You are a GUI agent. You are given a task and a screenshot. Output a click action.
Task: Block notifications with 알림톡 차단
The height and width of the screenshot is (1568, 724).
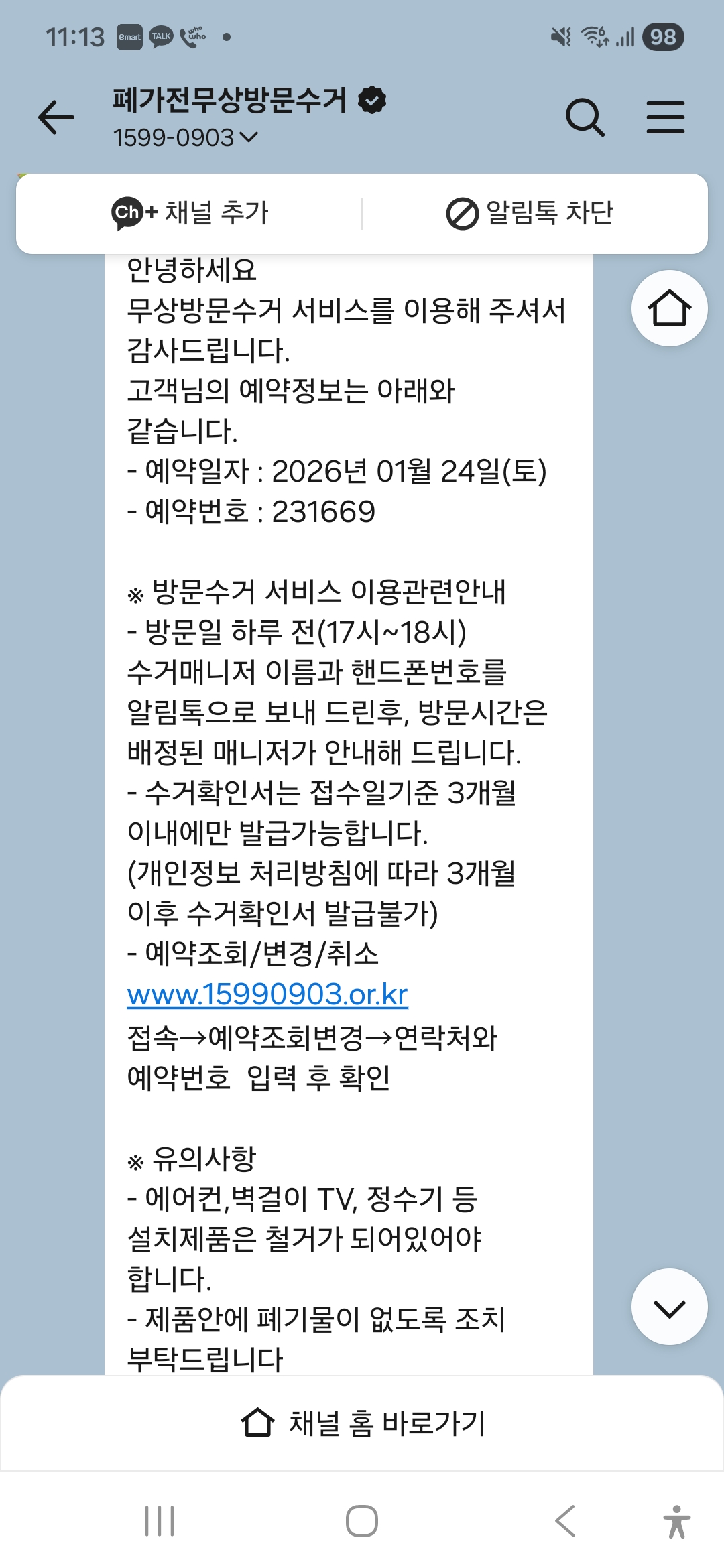tap(530, 213)
